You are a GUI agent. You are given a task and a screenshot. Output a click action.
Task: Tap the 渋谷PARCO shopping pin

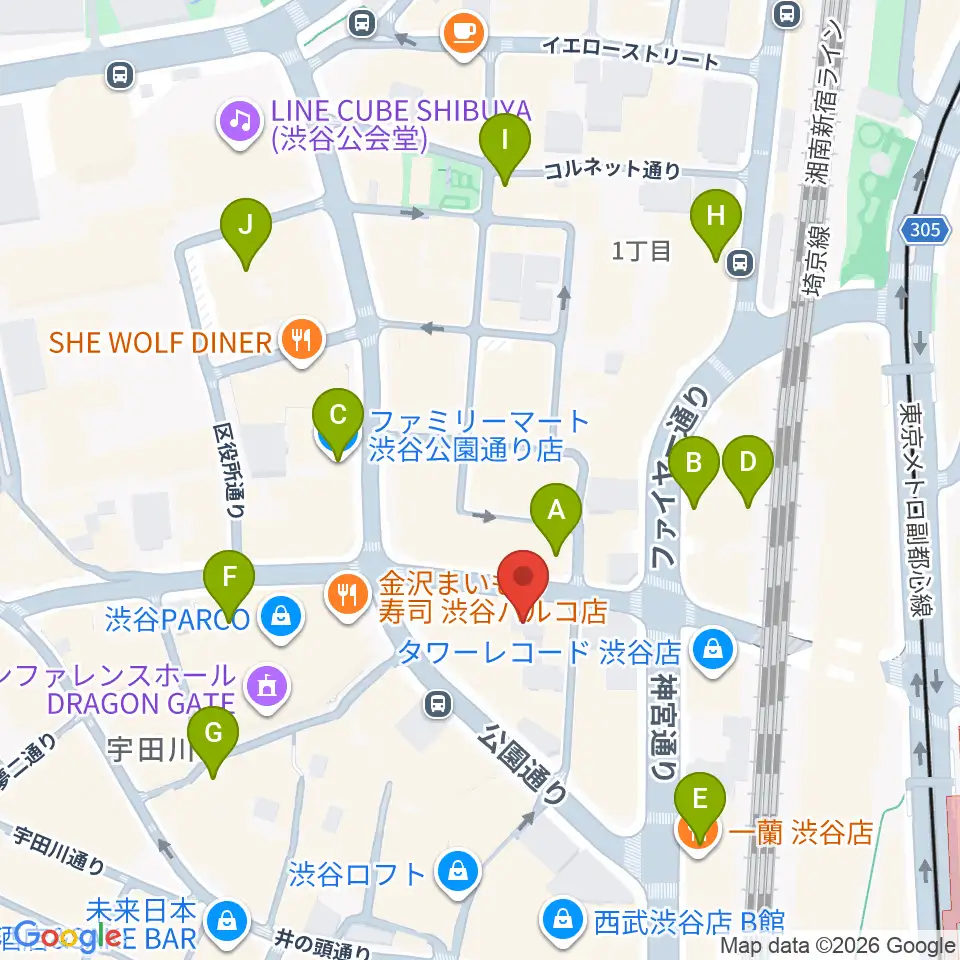281,618
